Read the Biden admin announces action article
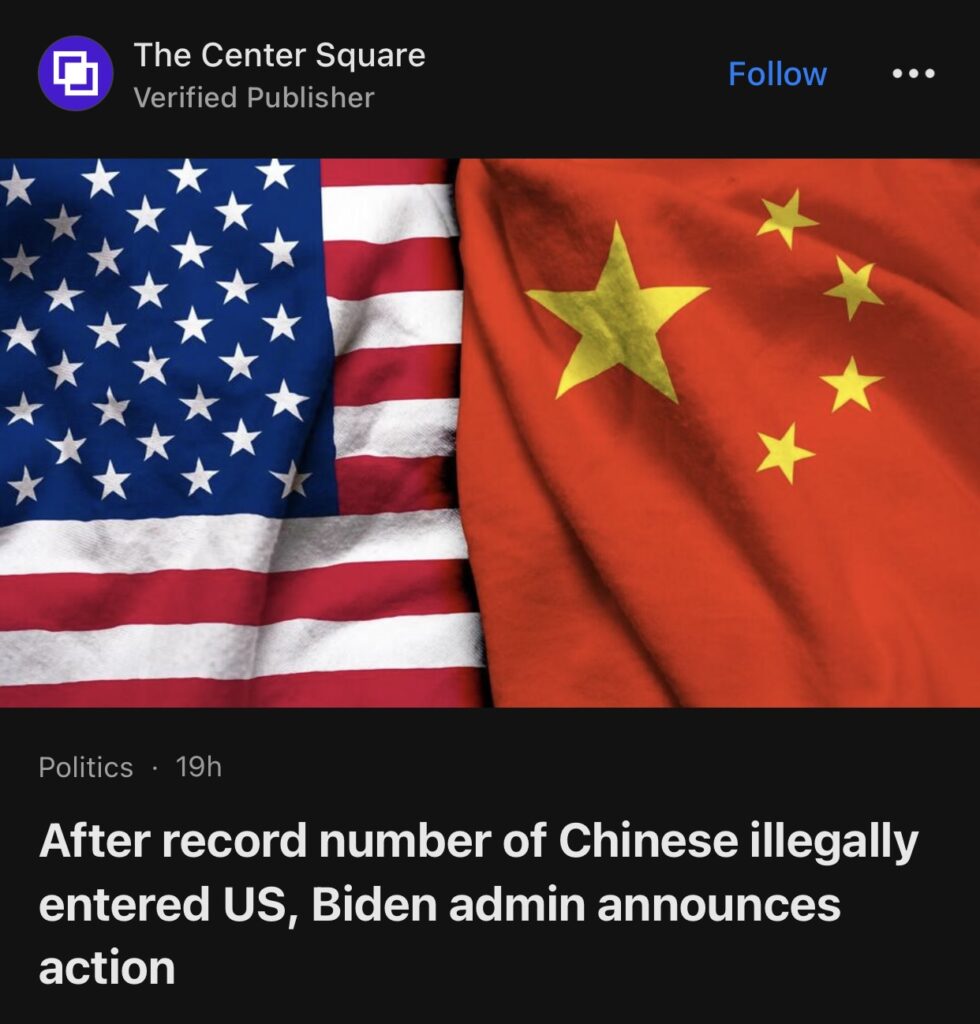The image size is (980, 1024). pyautogui.click(x=478, y=904)
